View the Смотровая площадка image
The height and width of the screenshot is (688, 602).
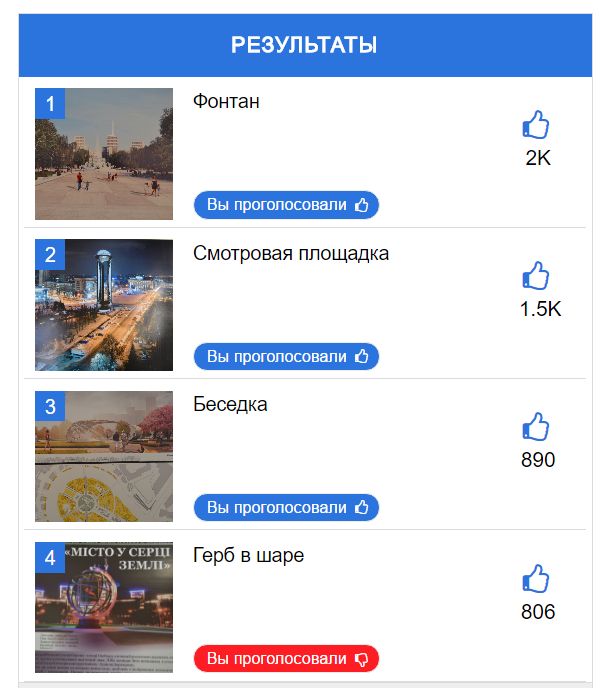(104, 305)
